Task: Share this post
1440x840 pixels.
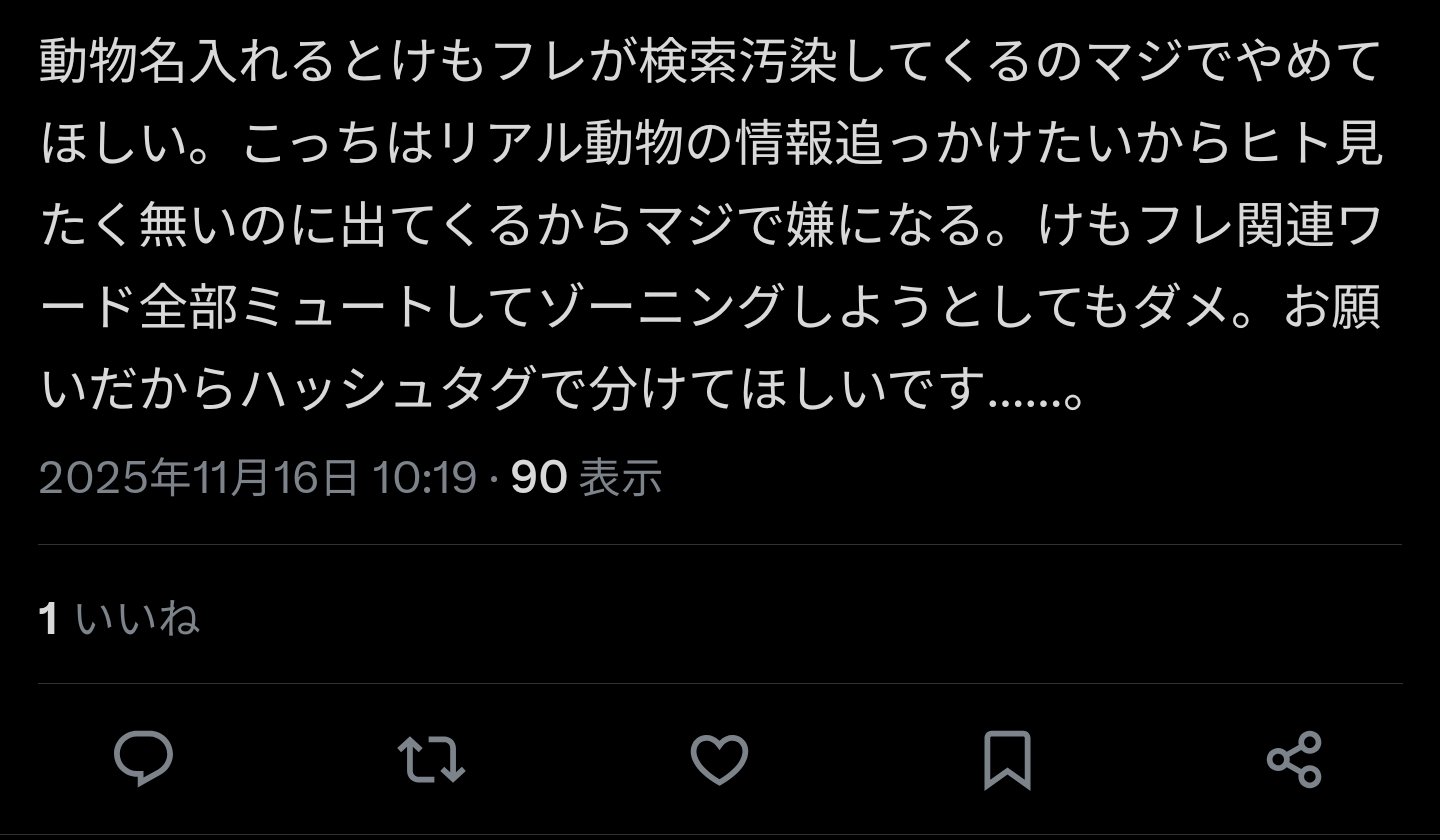Action: coord(1294,759)
